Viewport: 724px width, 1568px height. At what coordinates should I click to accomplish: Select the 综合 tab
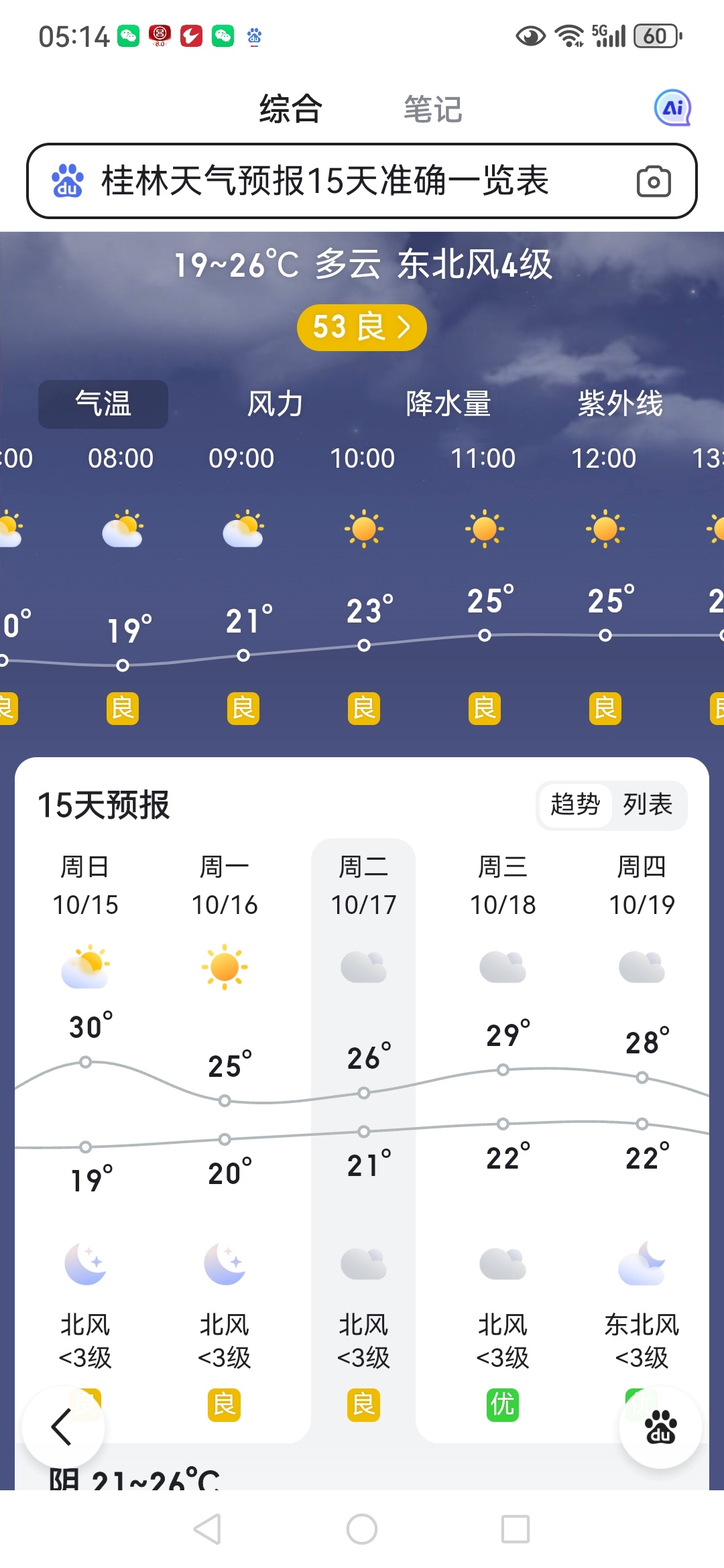coord(291,109)
